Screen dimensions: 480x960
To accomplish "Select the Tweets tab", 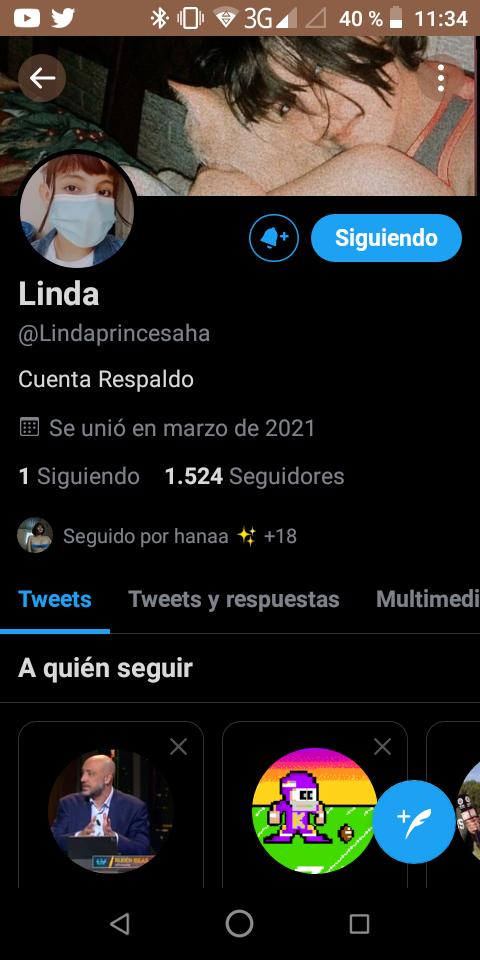I will click(54, 599).
